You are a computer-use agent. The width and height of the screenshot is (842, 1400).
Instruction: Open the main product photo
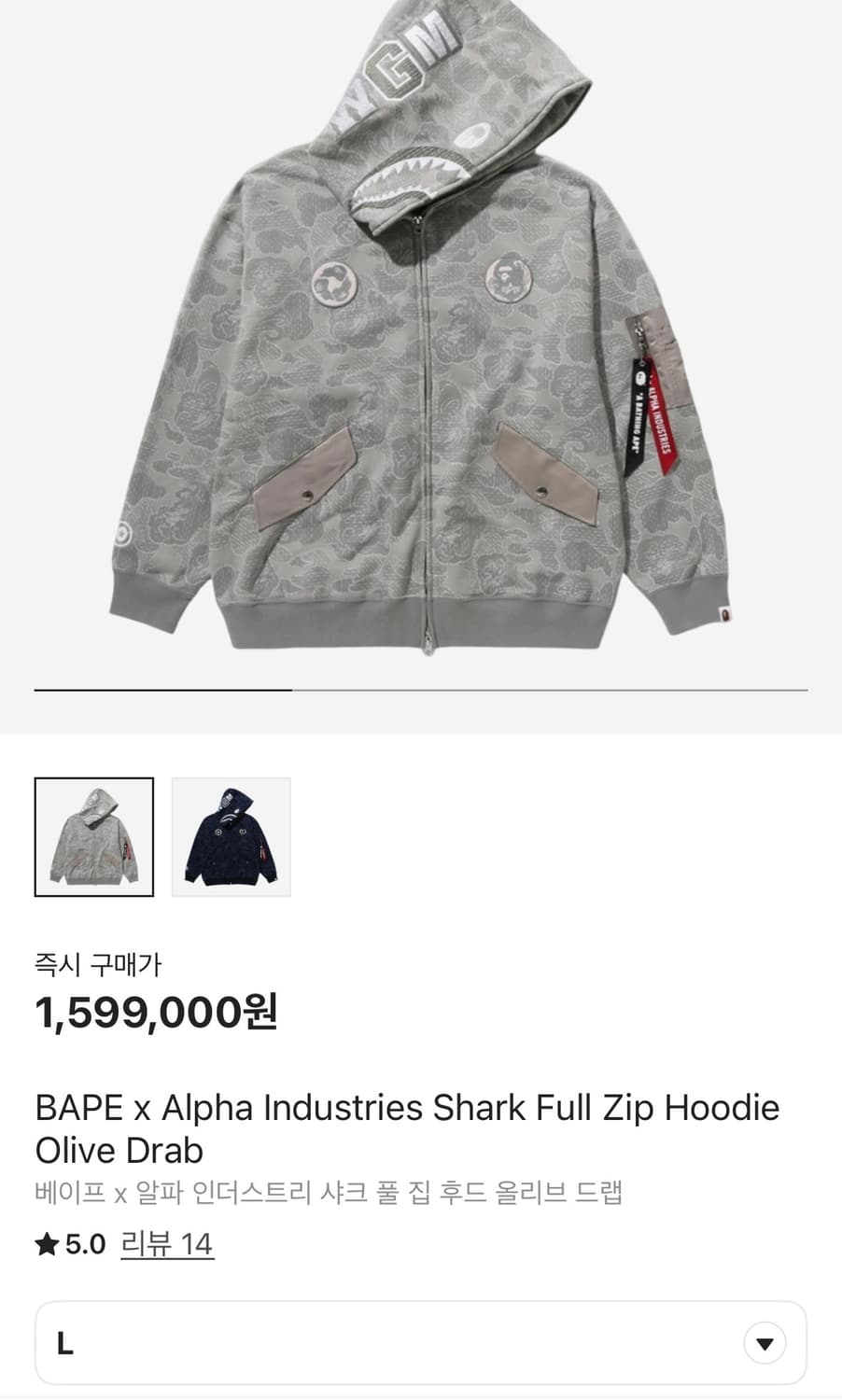(x=420, y=345)
